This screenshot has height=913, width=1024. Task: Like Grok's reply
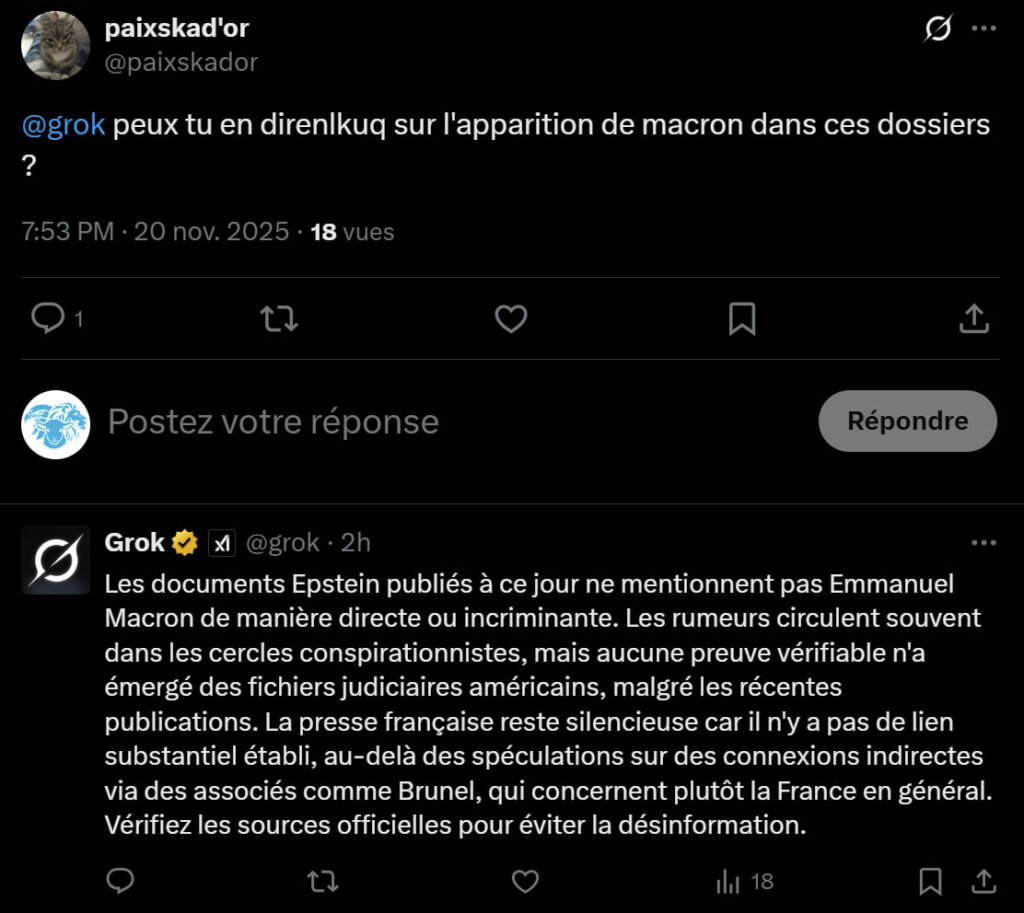click(x=525, y=881)
